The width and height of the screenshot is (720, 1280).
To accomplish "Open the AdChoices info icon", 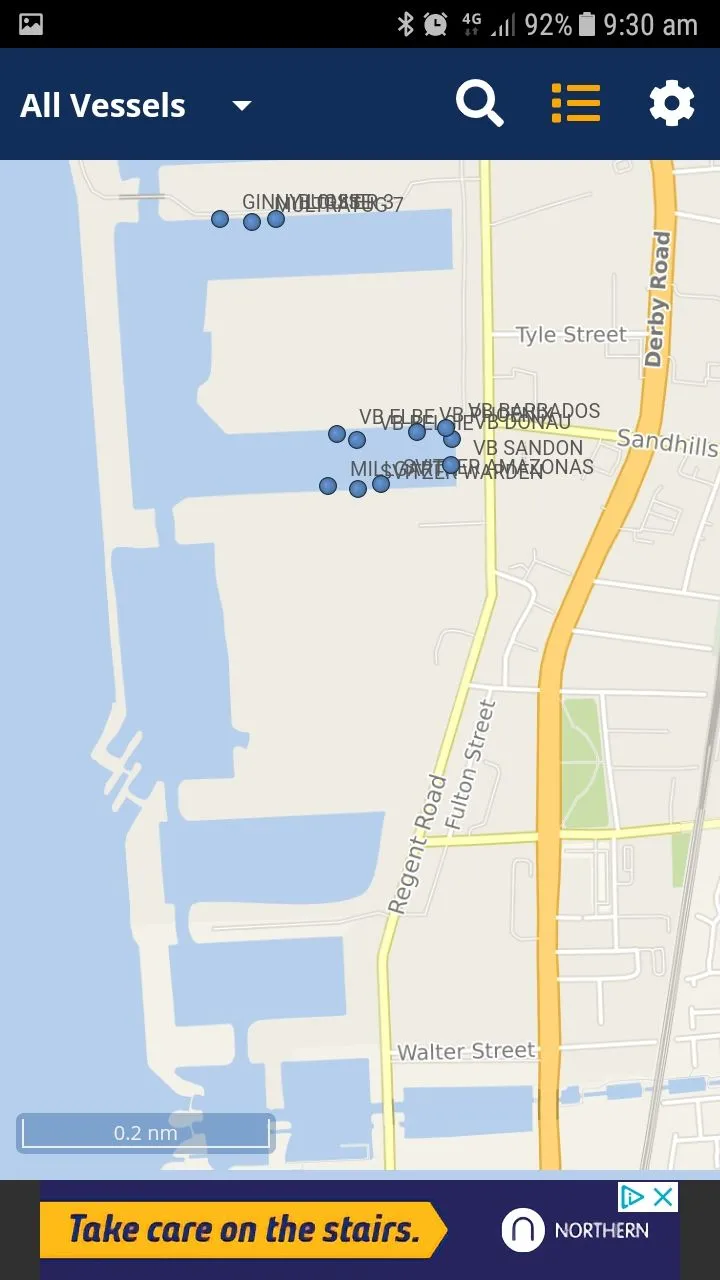I will 632,1197.
